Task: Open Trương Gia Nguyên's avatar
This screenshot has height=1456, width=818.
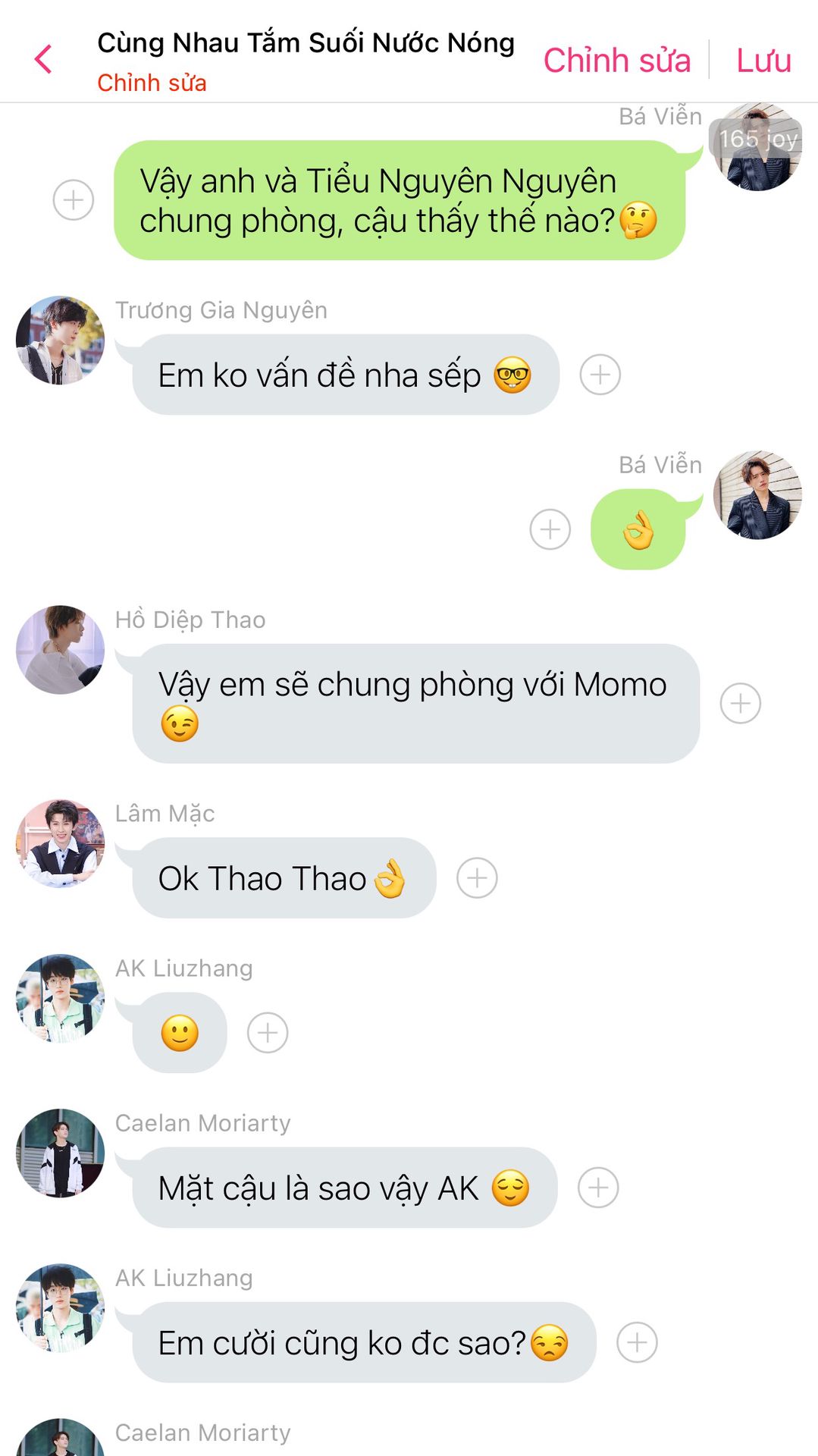Action: click(x=61, y=340)
